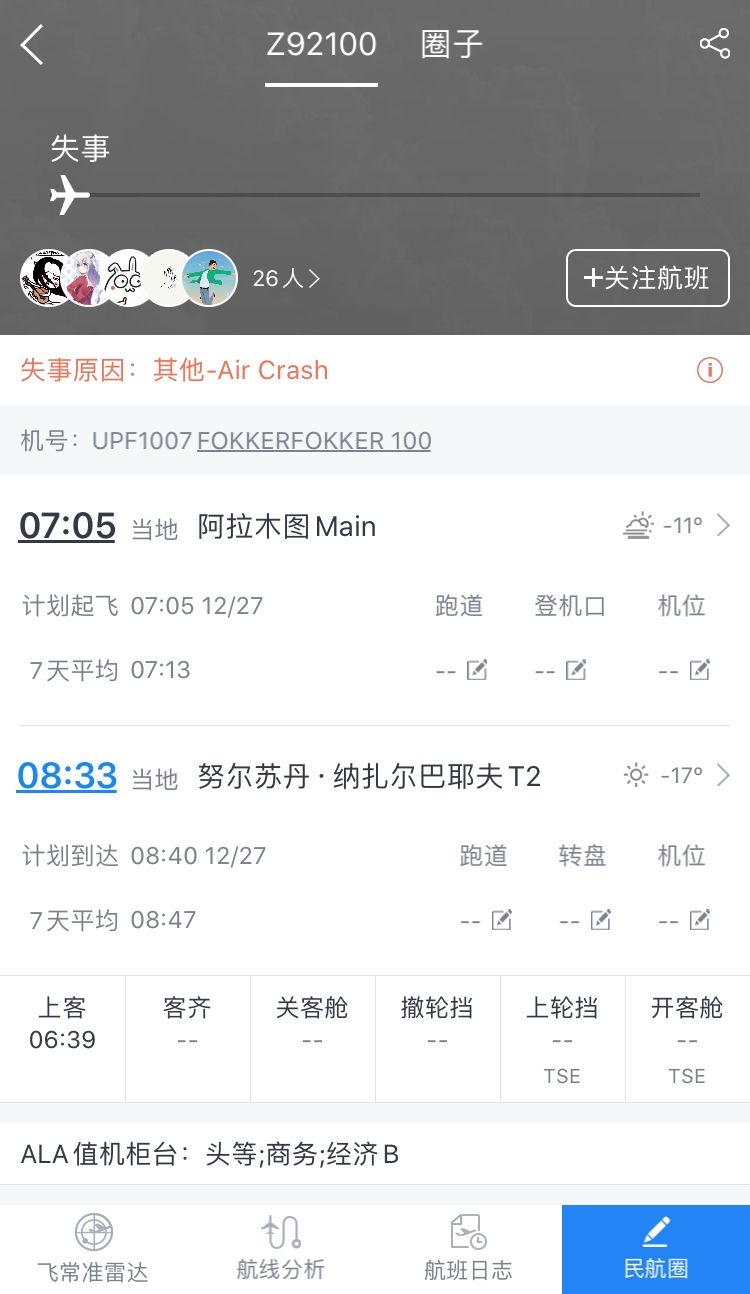
Task: Go back using the top-left arrow
Action: [33, 45]
